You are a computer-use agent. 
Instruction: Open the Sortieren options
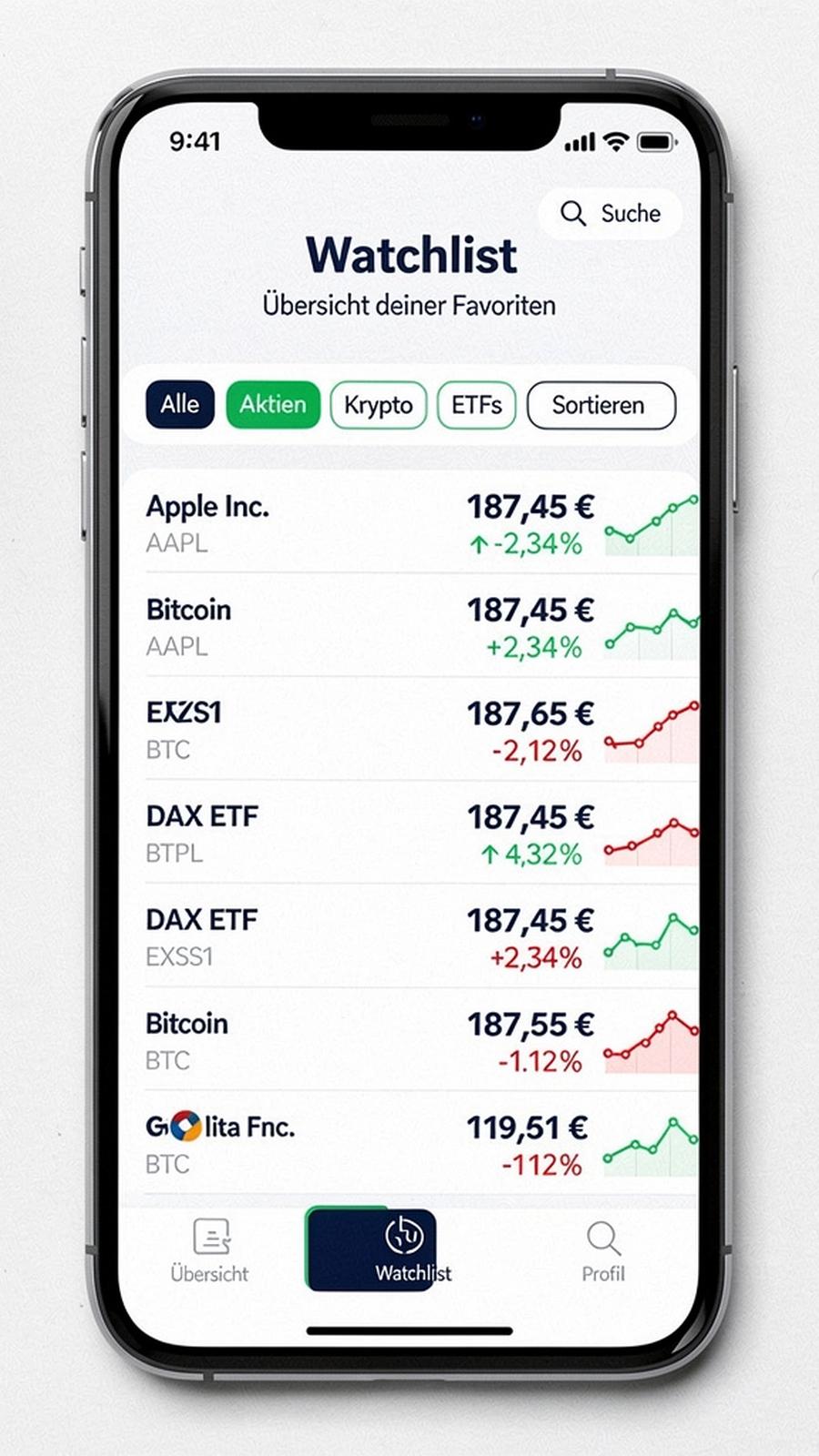click(601, 405)
